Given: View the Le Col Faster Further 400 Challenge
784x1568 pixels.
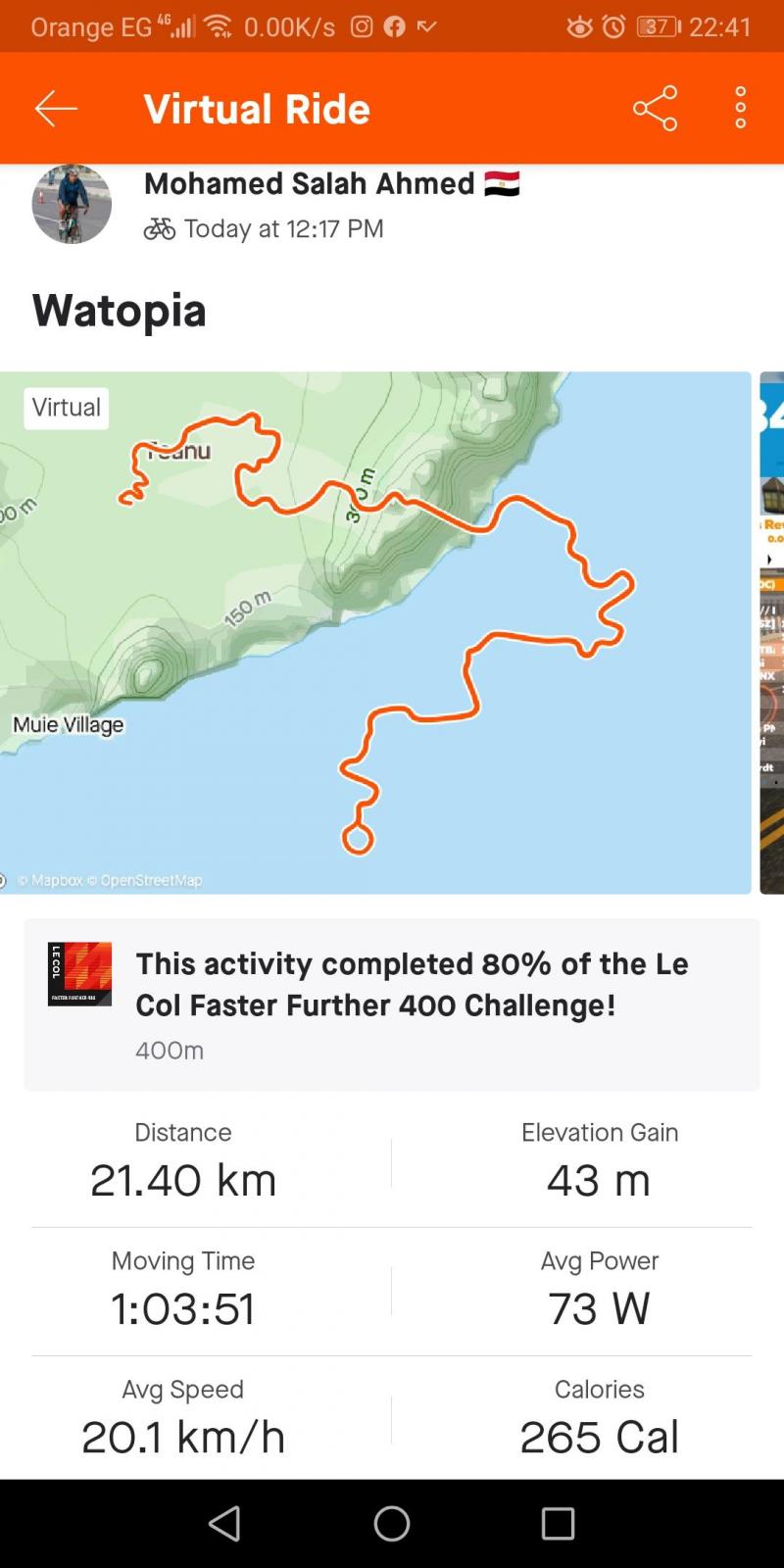Looking at the screenshot, I should pyautogui.click(x=392, y=1004).
